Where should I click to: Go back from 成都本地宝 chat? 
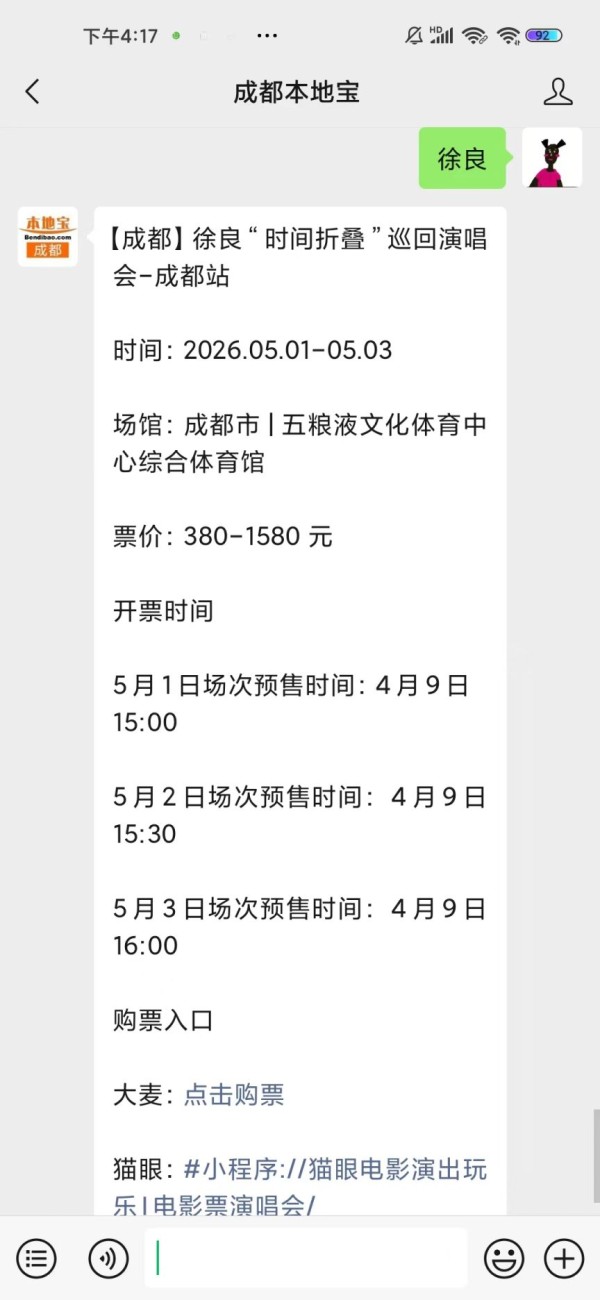click(32, 93)
